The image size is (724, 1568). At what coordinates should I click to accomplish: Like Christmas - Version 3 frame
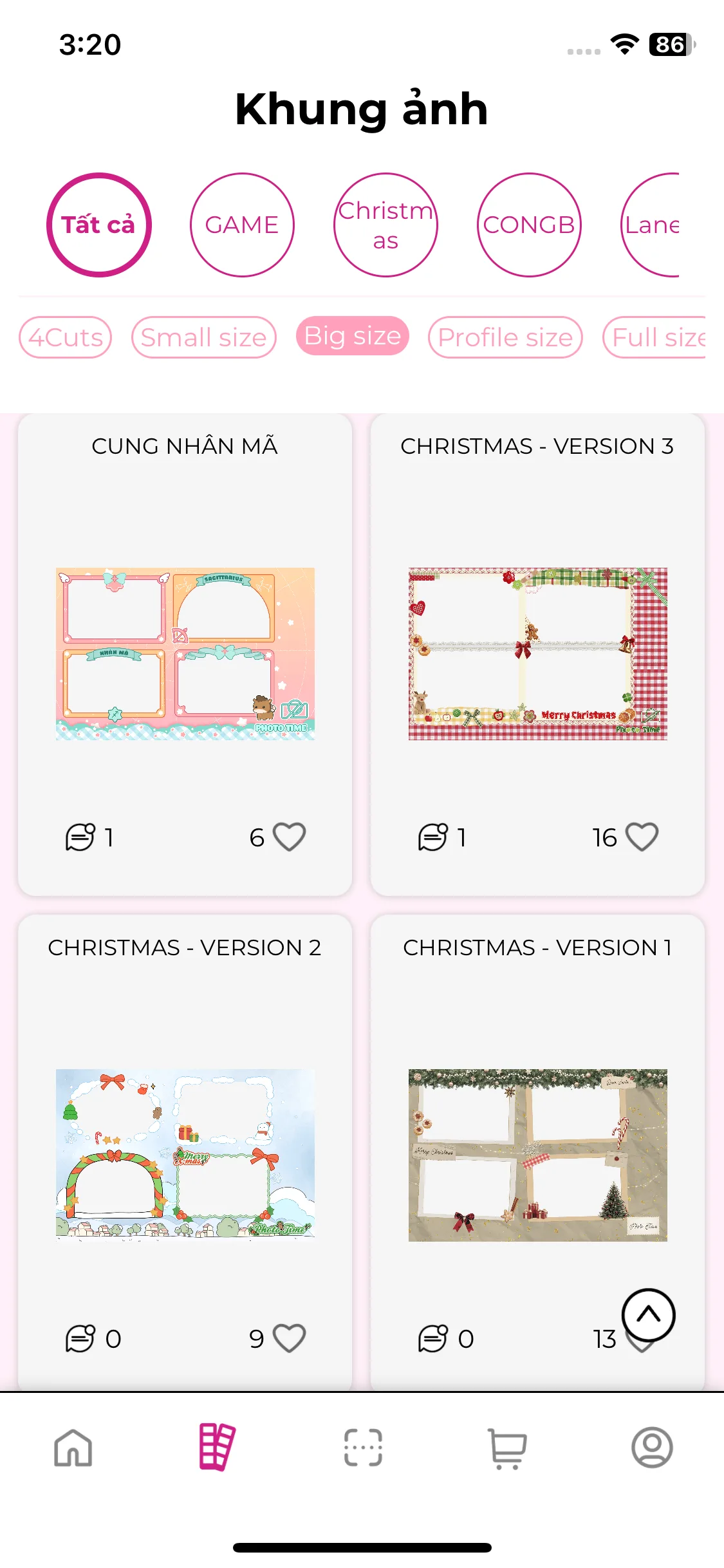point(642,837)
